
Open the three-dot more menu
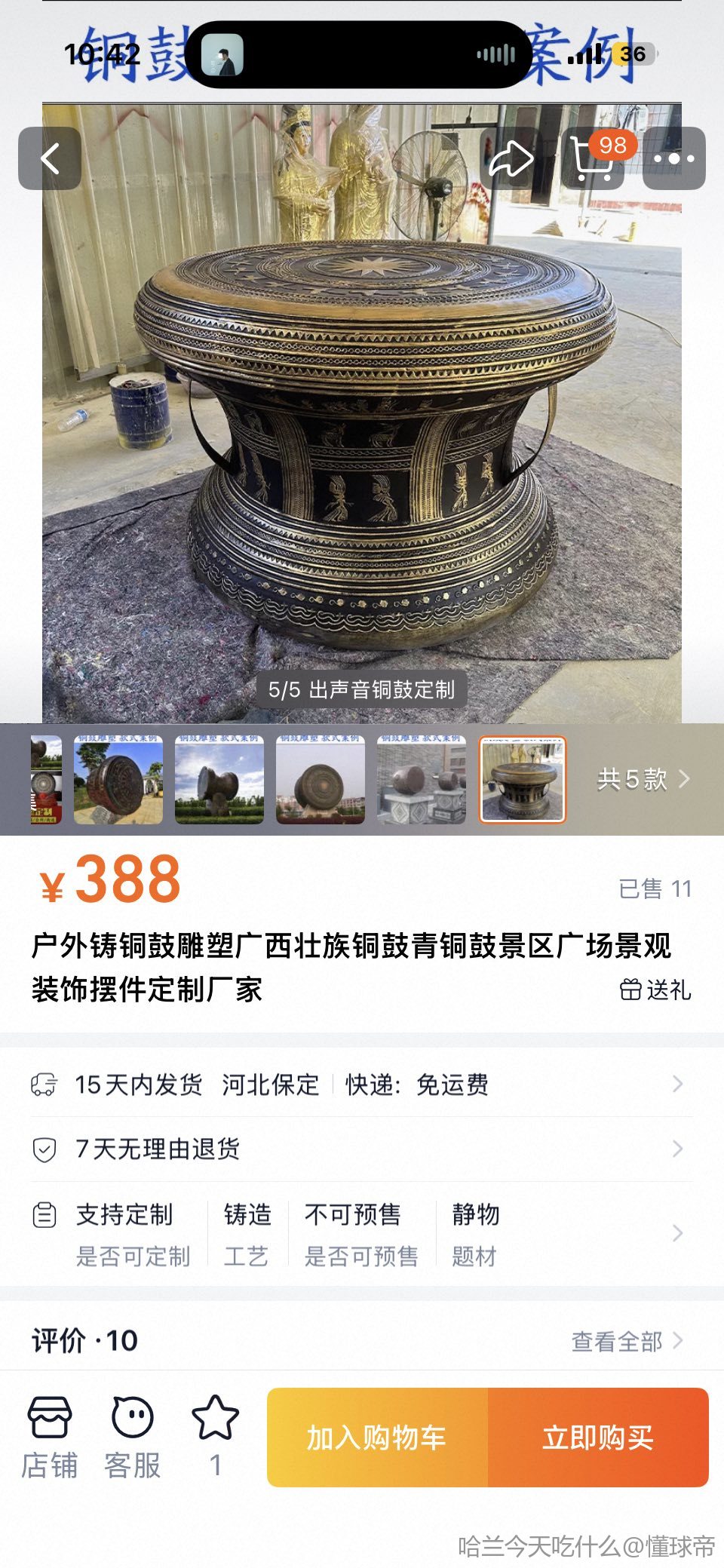tap(673, 158)
